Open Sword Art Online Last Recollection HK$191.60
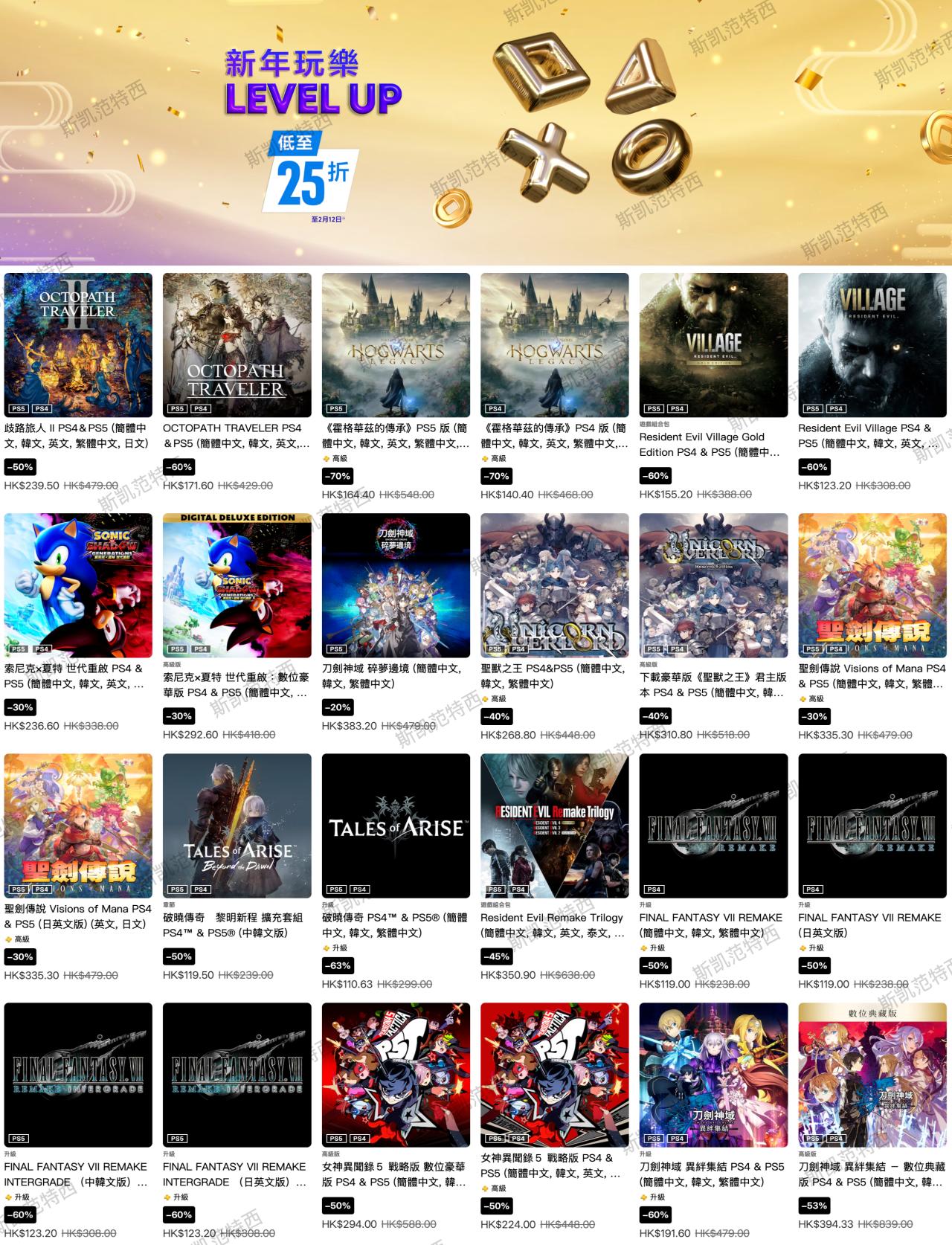The height and width of the screenshot is (1245, 952). point(713,1075)
